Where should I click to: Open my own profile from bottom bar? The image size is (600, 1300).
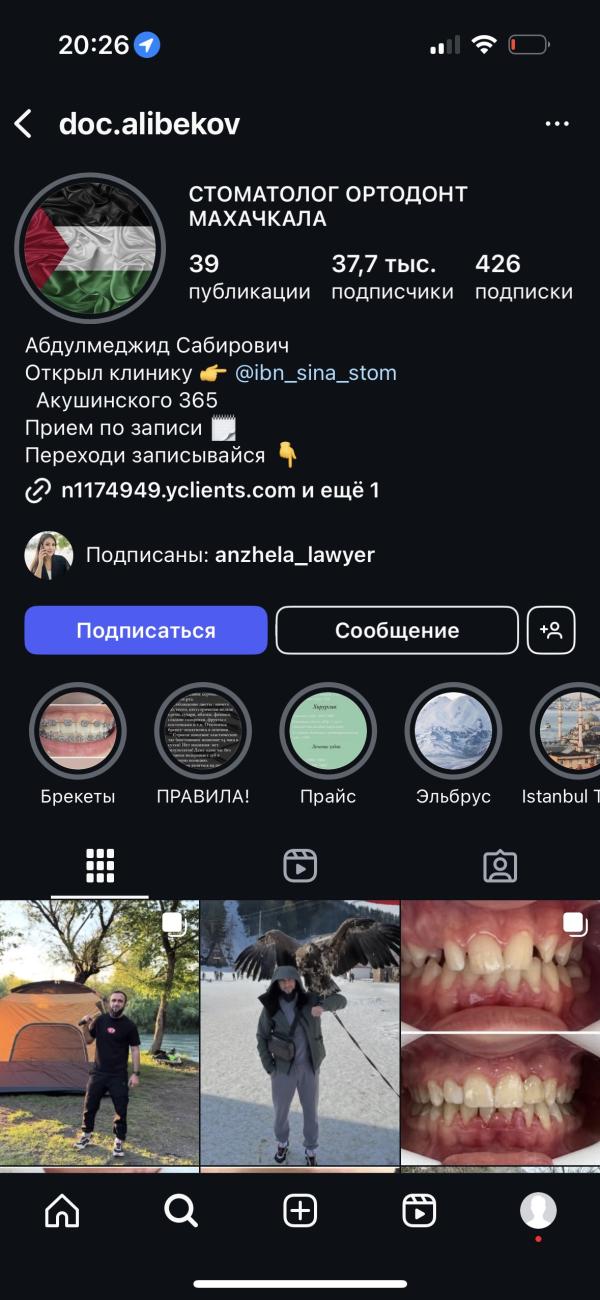click(538, 1211)
